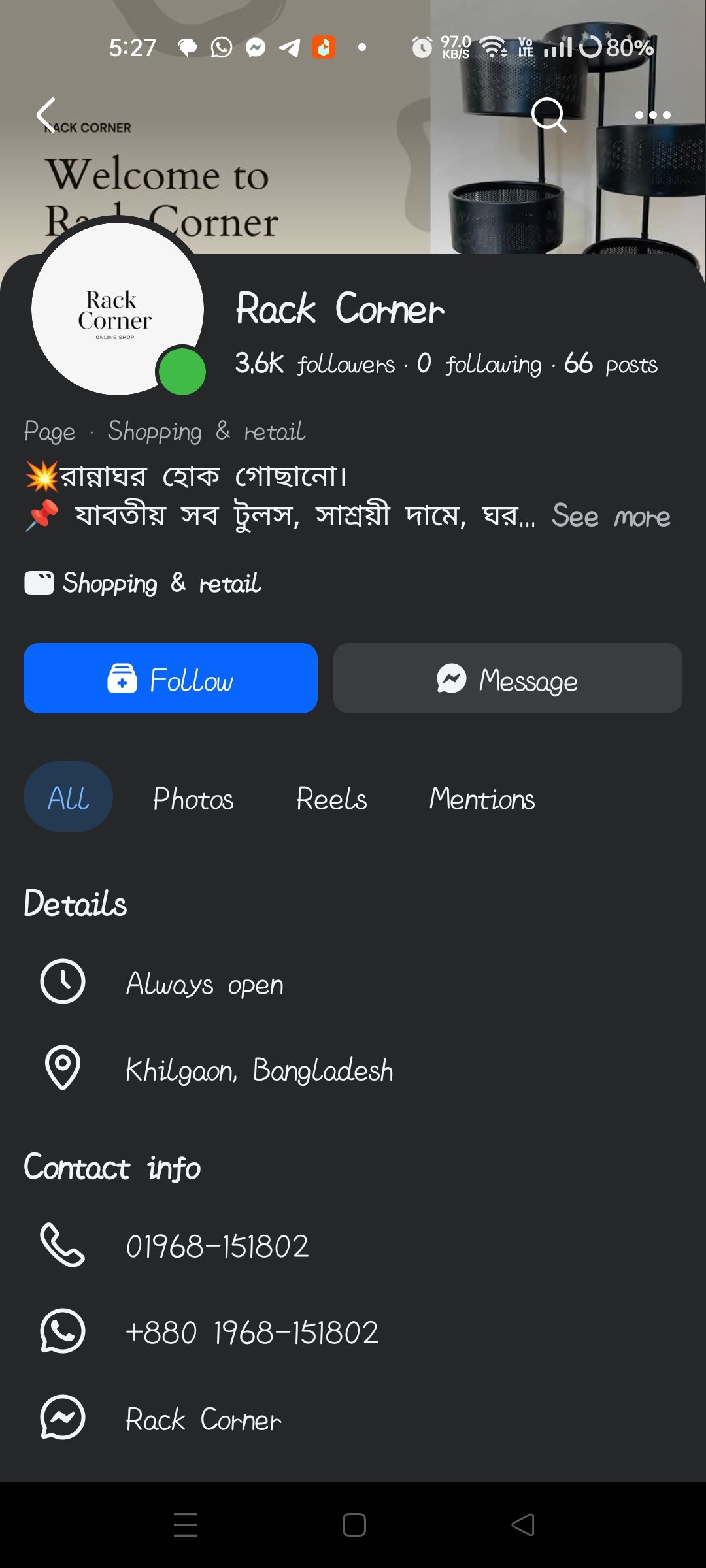Screen dimensions: 706x1568
Task: Open the followers count link
Action: click(x=315, y=364)
